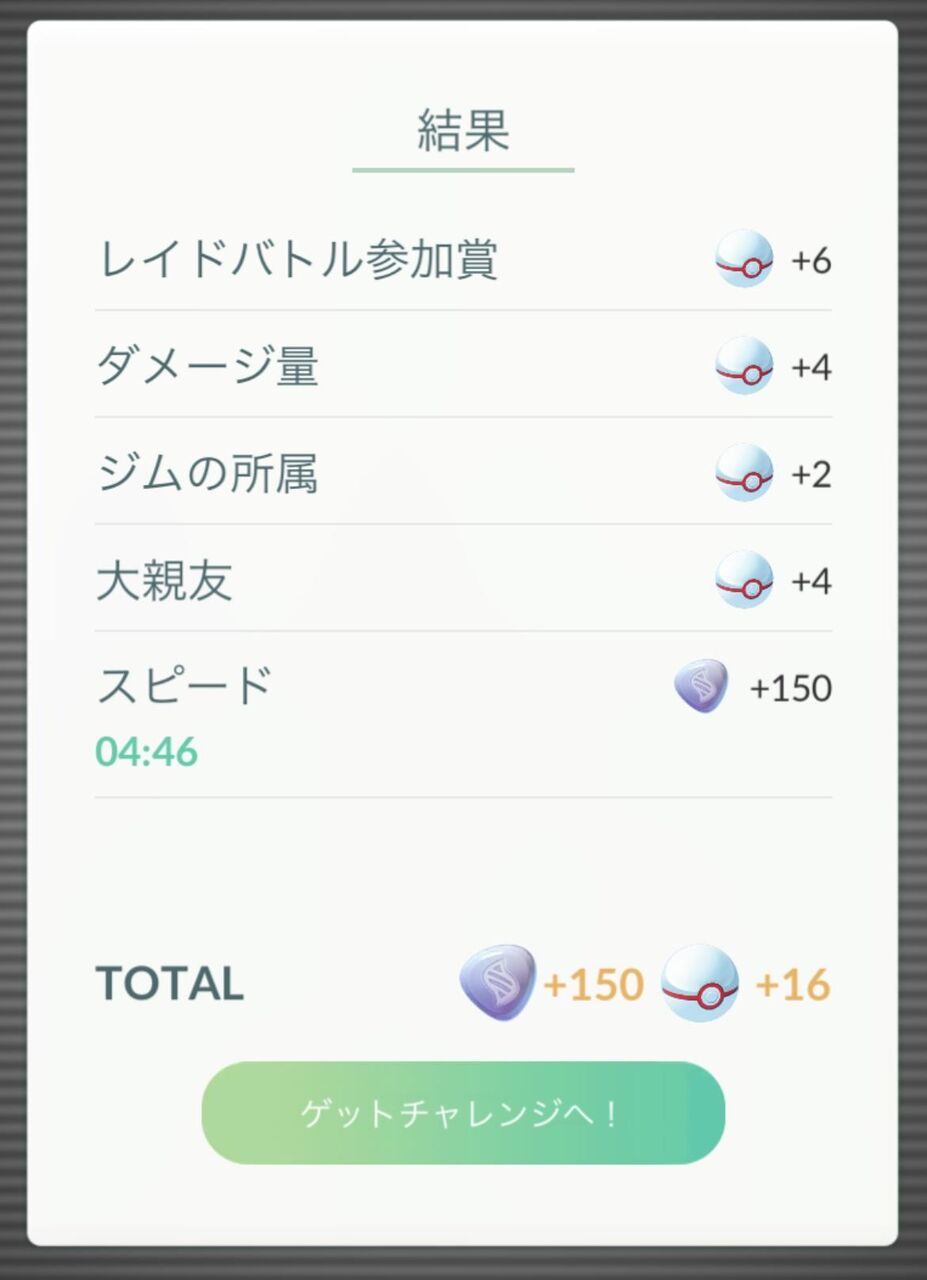The height and width of the screenshot is (1280, 927).
Task: Tap the ゲットチャレンジへ！ button
Action: [463, 1113]
